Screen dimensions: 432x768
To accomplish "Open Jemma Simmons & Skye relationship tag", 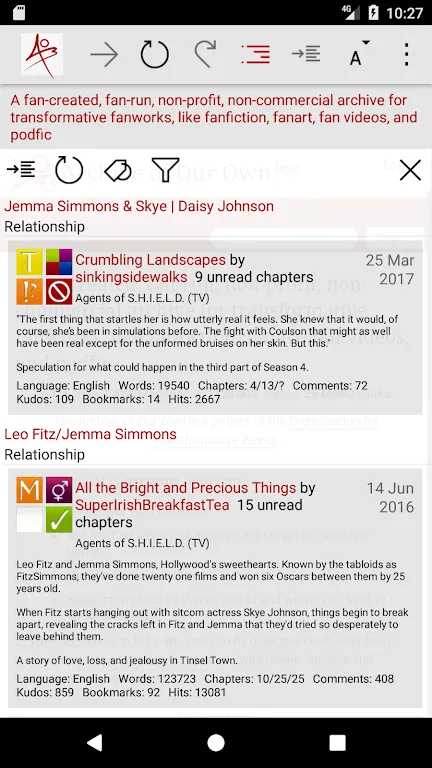I will [x=139, y=206].
